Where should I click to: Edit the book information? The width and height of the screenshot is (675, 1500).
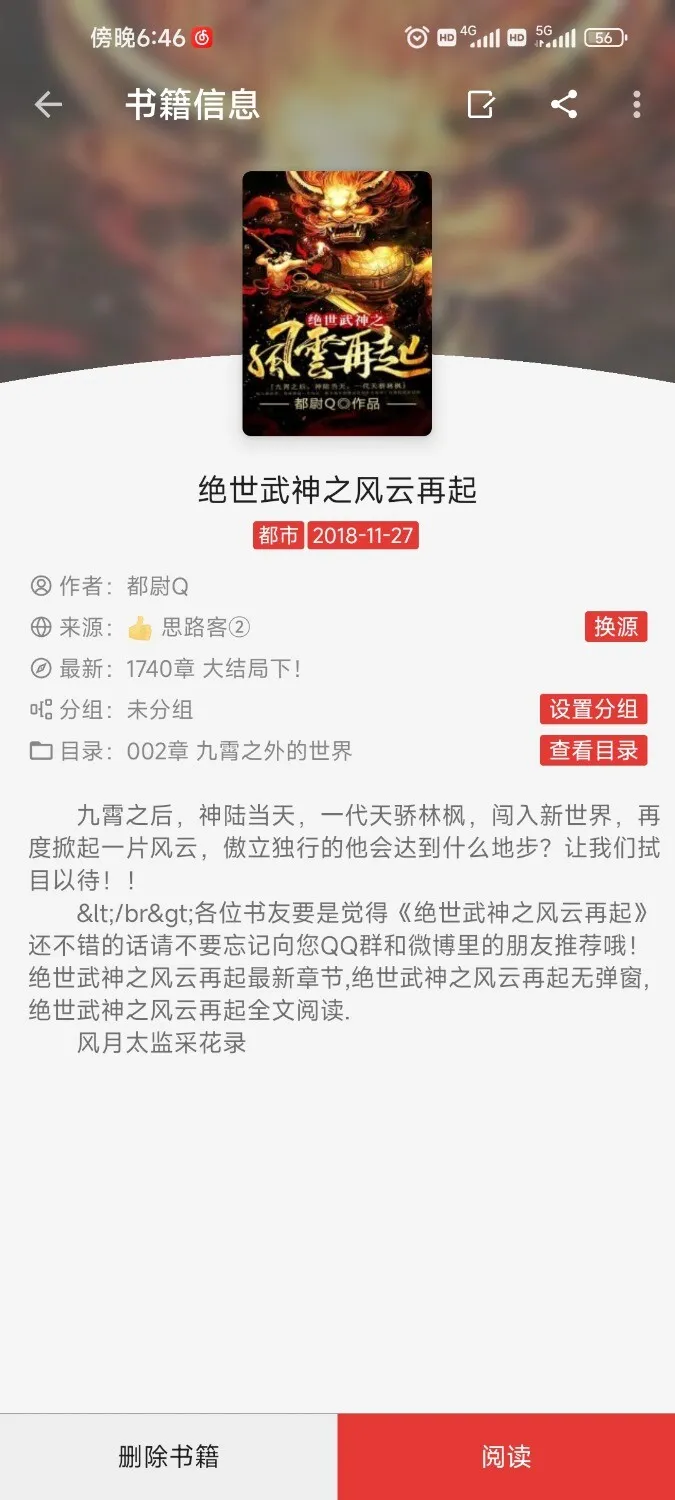pyautogui.click(x=481, y=105)
